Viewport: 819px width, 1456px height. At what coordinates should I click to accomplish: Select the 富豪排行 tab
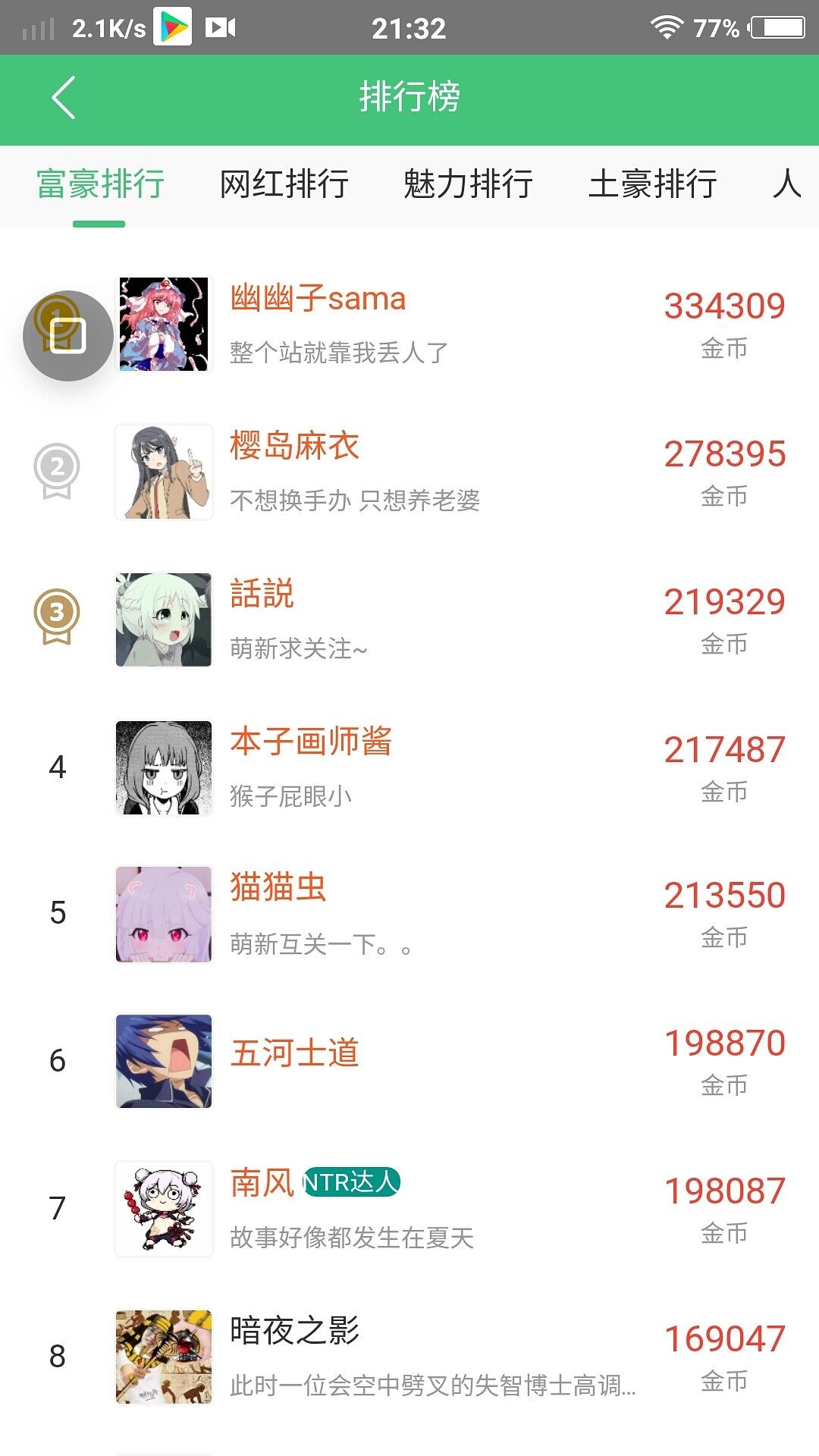[100, 185]
